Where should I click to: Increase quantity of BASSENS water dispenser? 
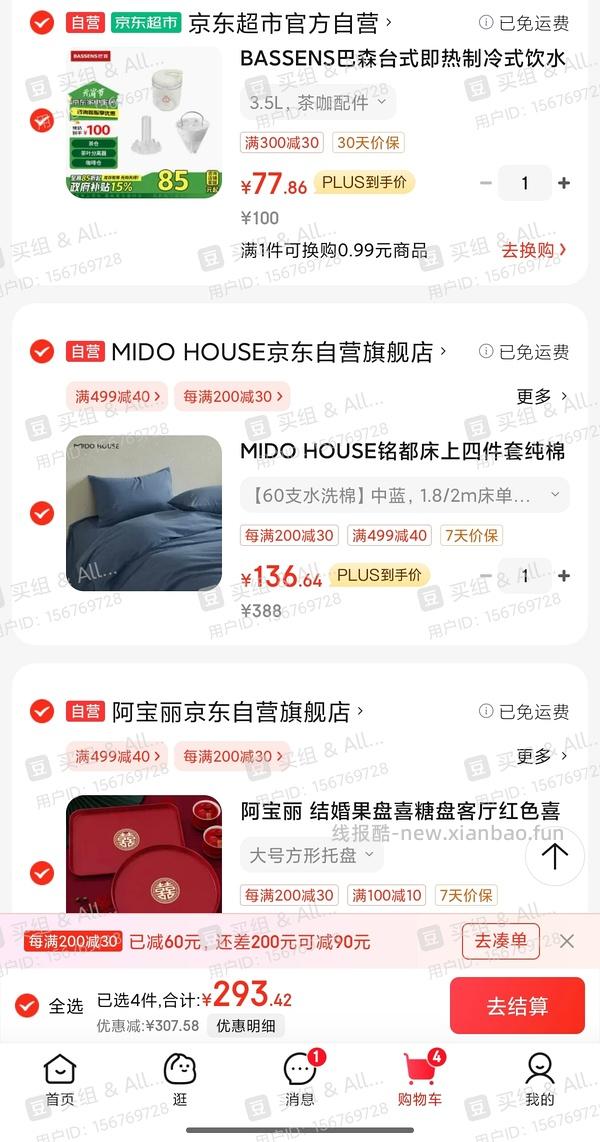[x=564, y=183]
